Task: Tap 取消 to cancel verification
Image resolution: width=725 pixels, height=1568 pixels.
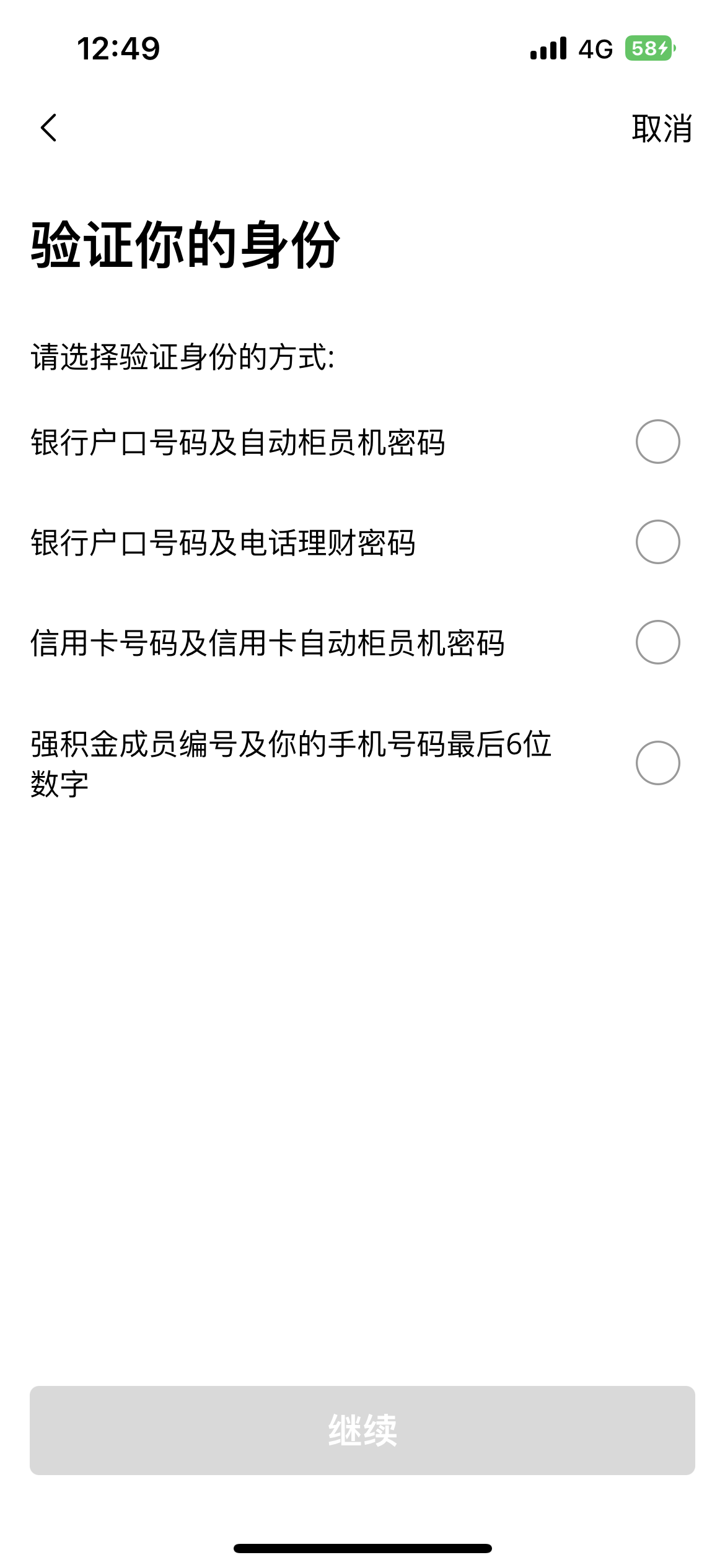Action: 662,128
